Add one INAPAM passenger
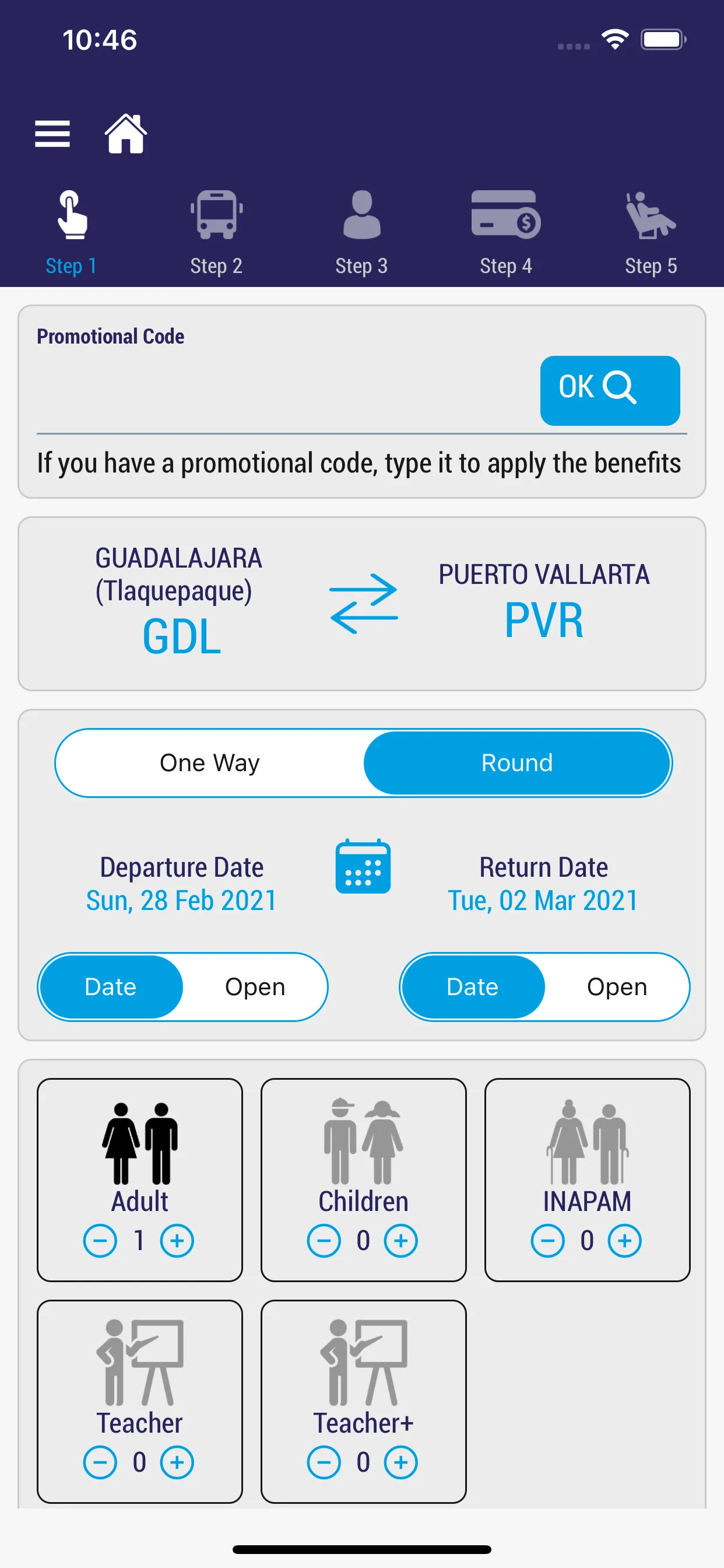 (625, 1240)
